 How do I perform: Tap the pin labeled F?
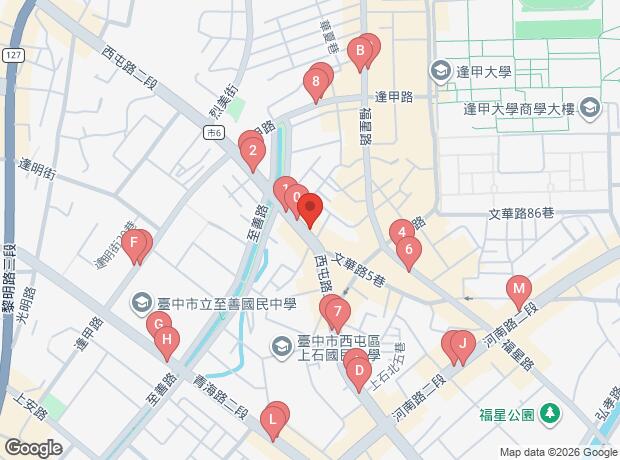point(133,244)
